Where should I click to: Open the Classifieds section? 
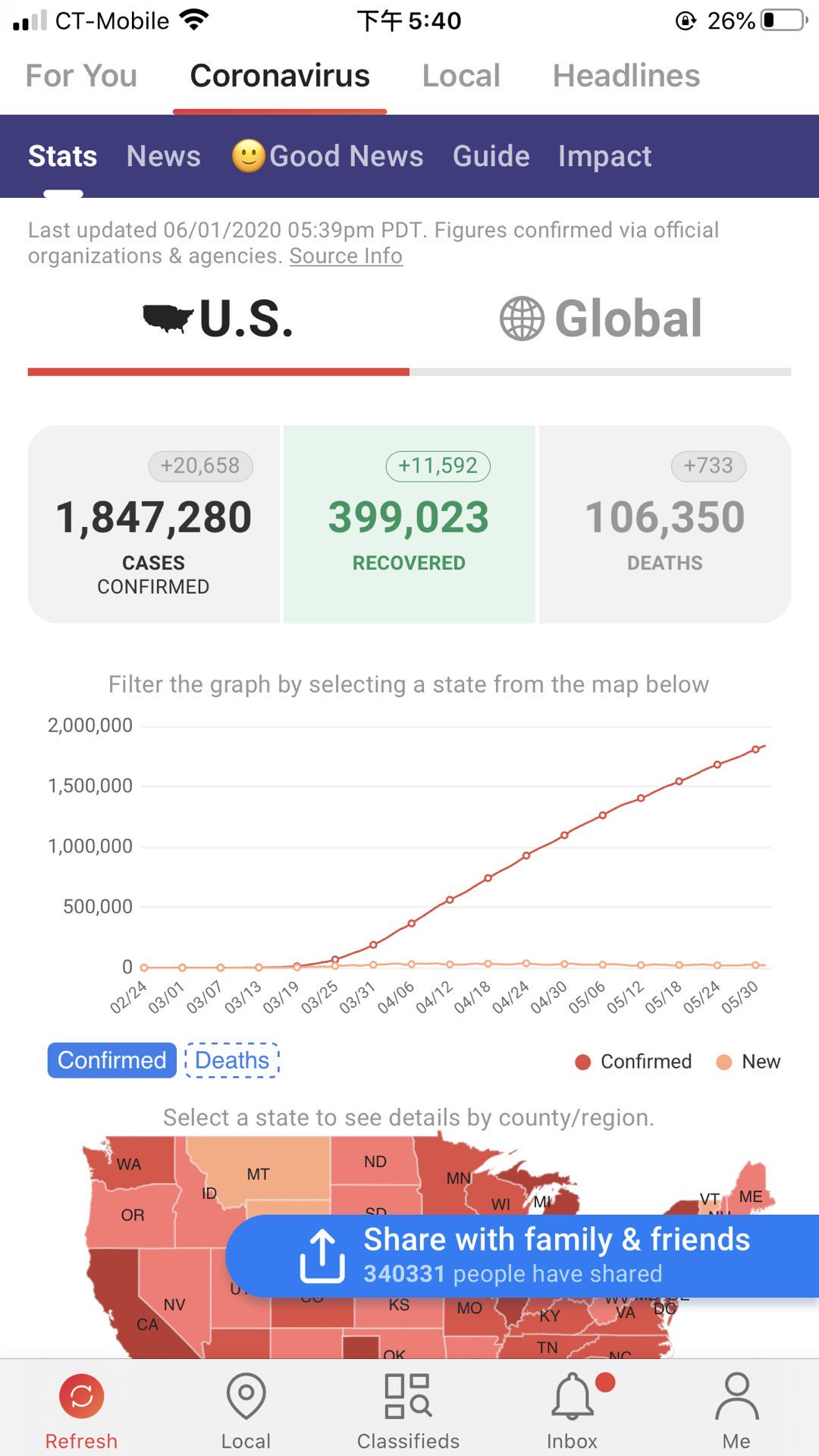point(409,1411)
